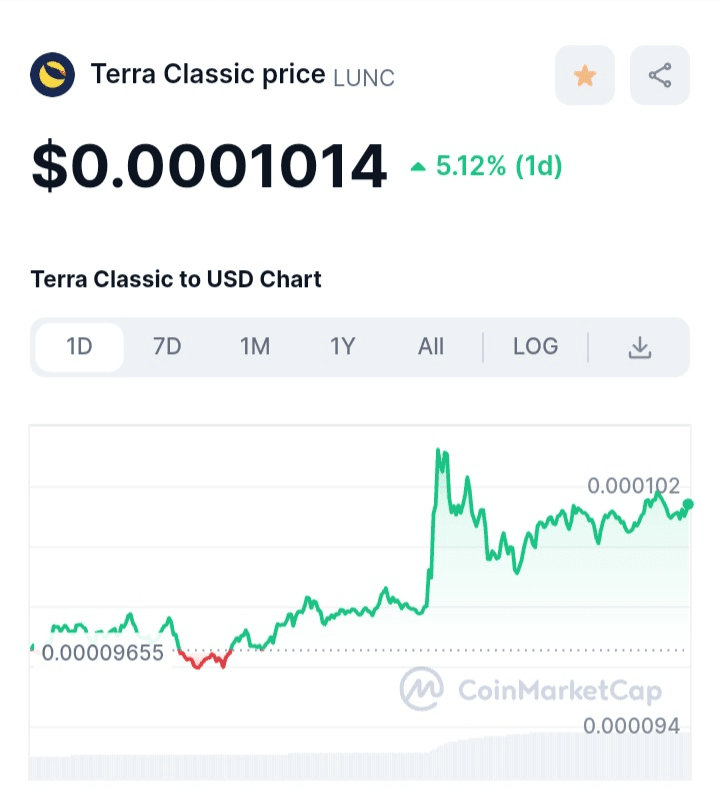Add Terra Classic to watchlist star
Screen dimensions: 720x789
(x=585, y=75)
